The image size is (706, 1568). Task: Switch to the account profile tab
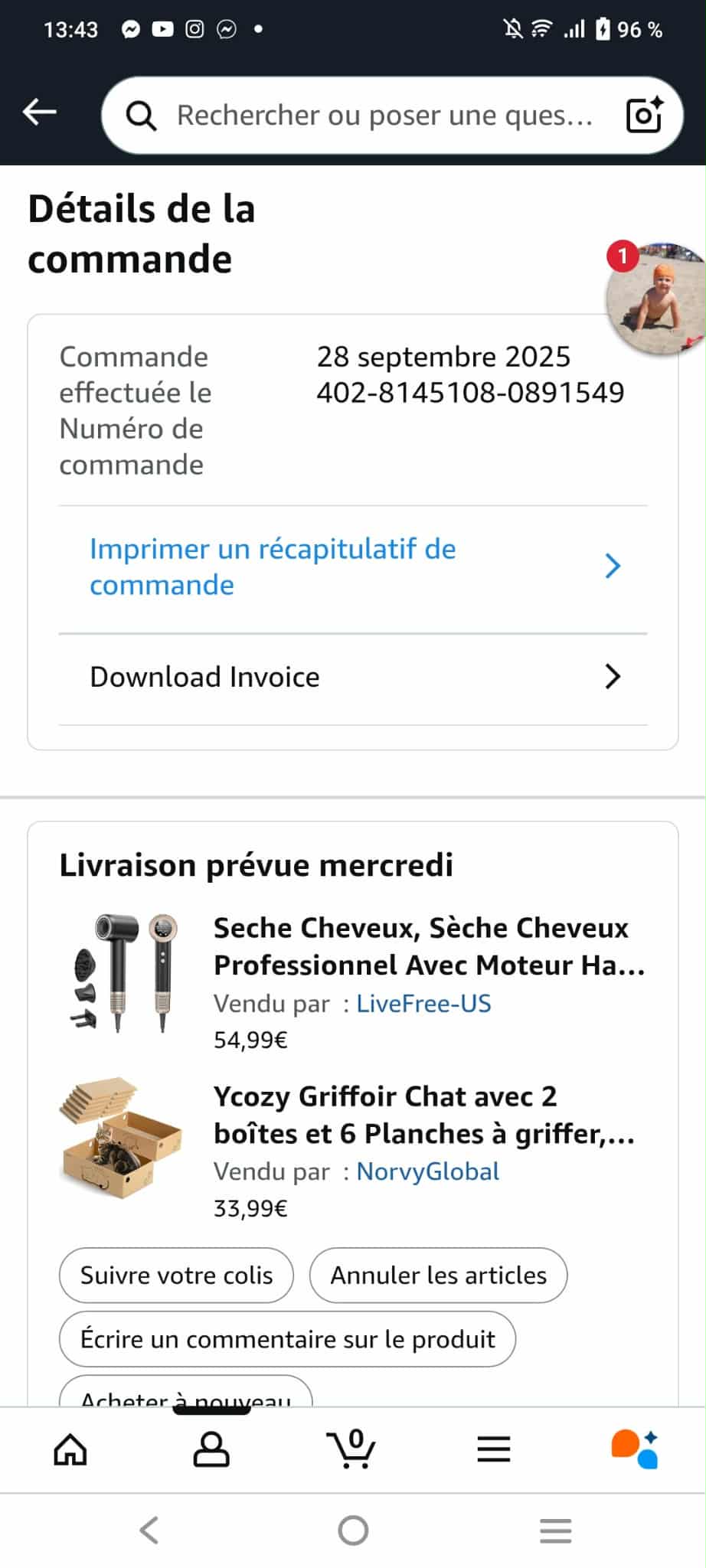tap(211, 1449)
